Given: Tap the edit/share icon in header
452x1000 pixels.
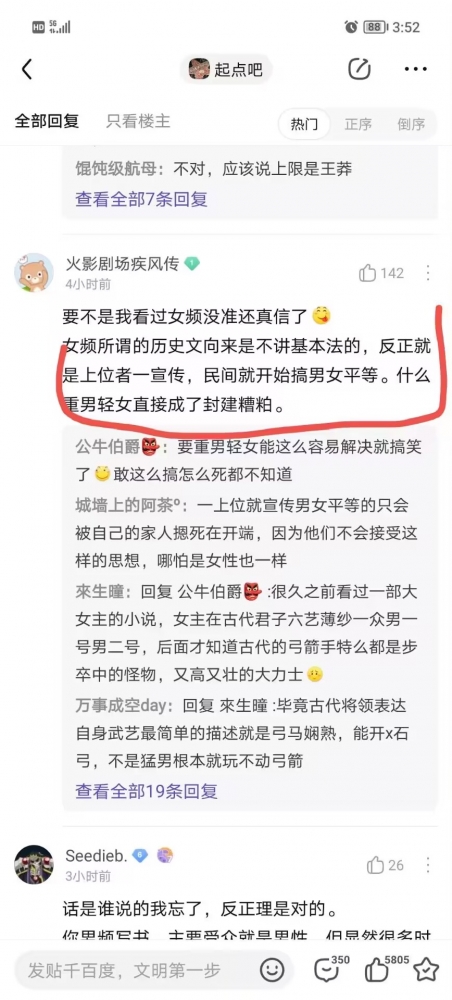Looking at the screenshot, I should point(360,69).
